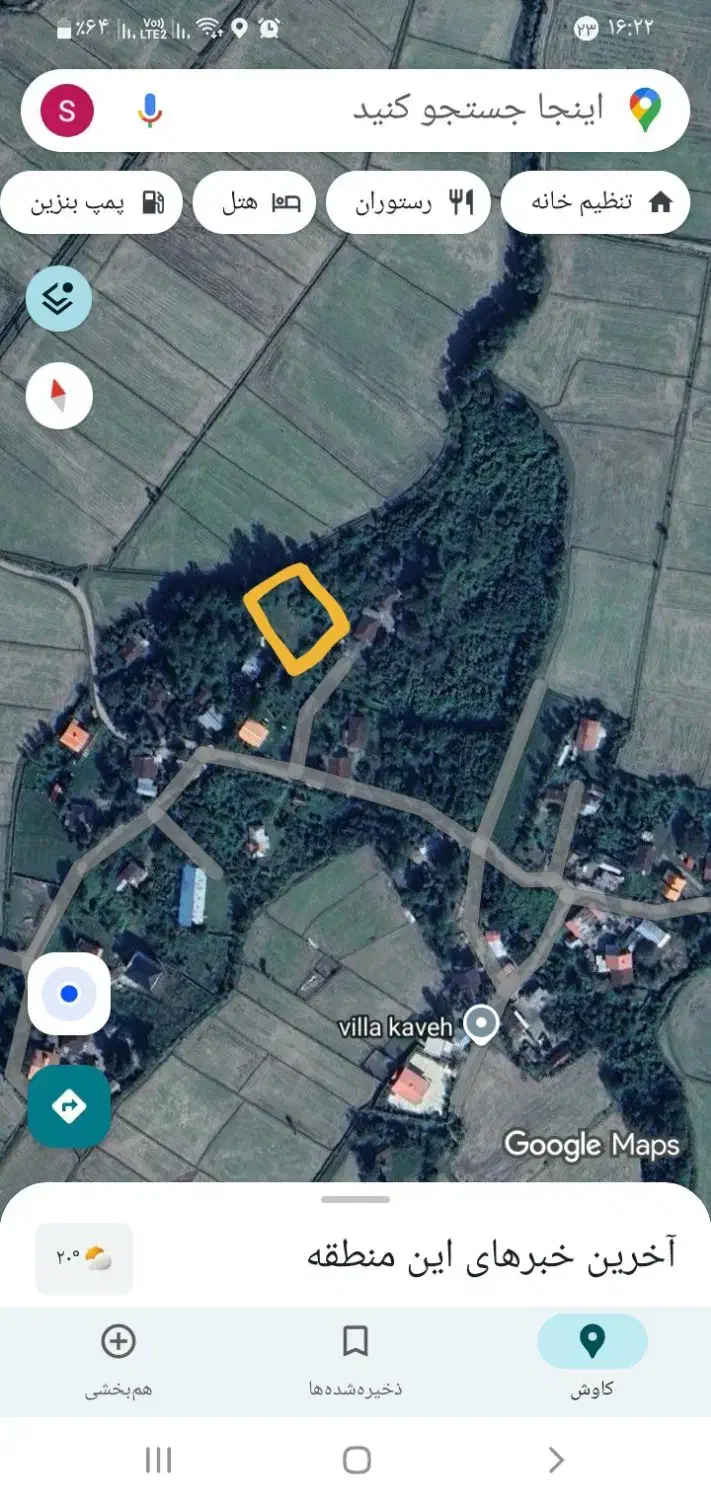Open the map layers button
Image resolution: width=711 pixels, height=1500 pixels.
(59, 298)
